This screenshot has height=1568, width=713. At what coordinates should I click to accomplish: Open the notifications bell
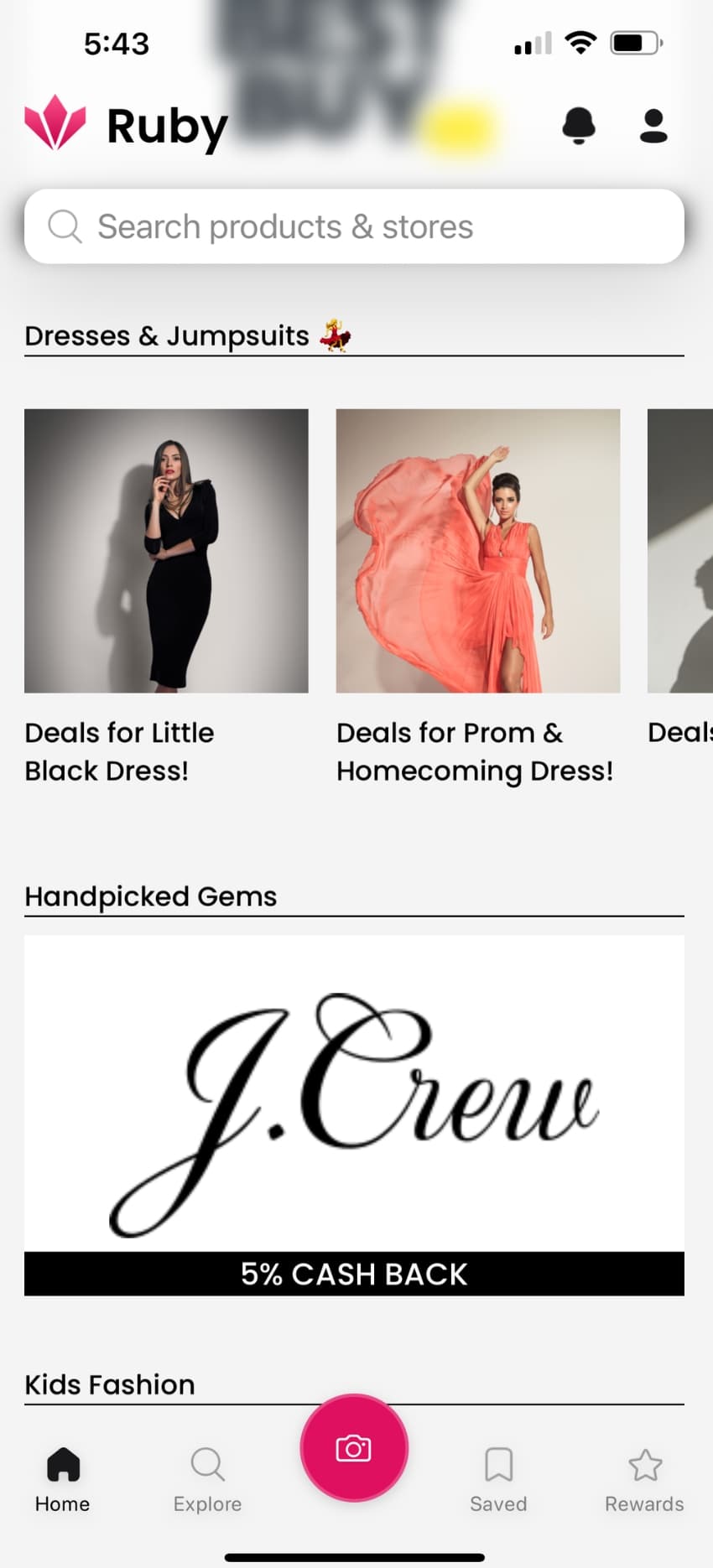point(579,126)
